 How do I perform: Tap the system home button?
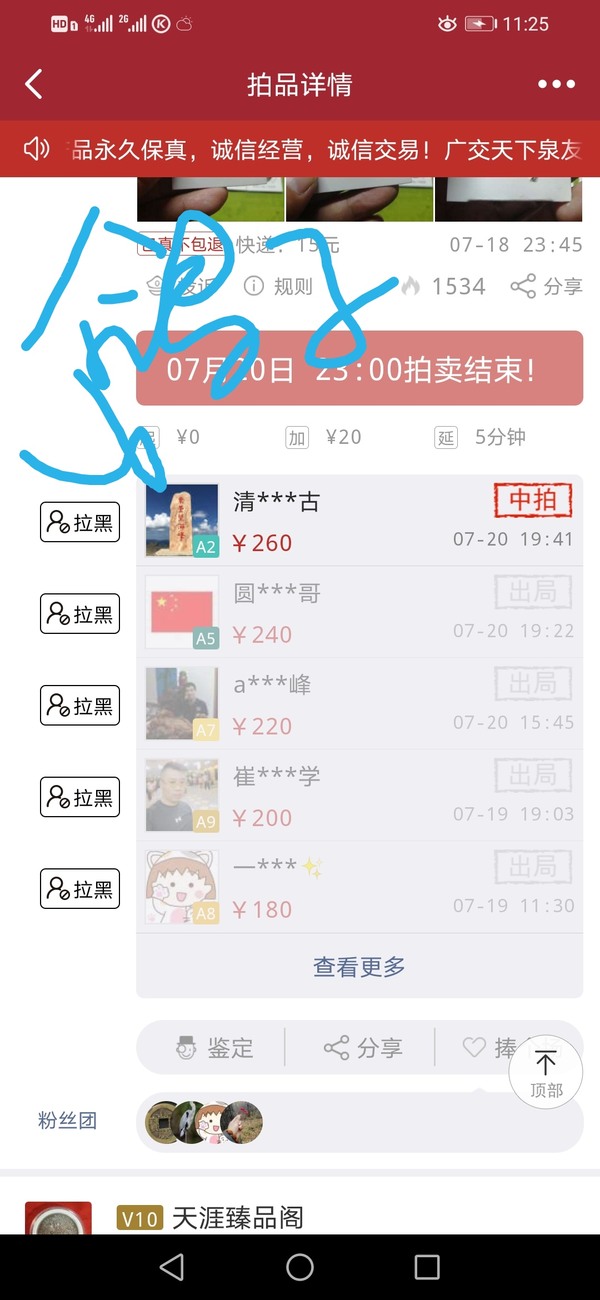(300, 1267)
